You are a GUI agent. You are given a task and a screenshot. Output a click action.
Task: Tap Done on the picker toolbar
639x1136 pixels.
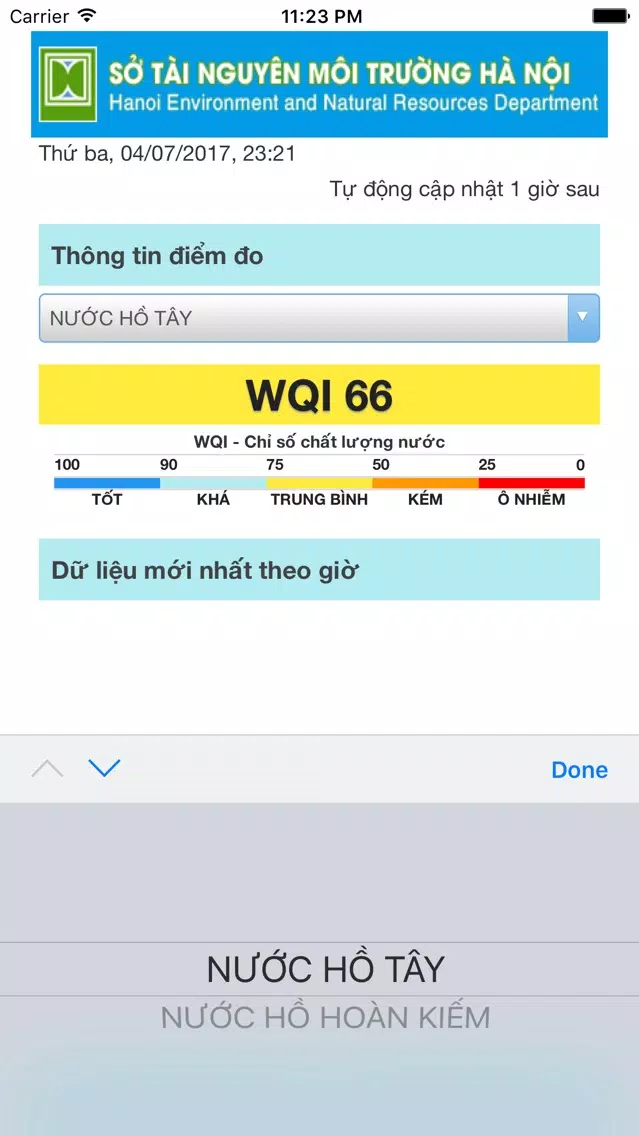[x=579, y=769]
